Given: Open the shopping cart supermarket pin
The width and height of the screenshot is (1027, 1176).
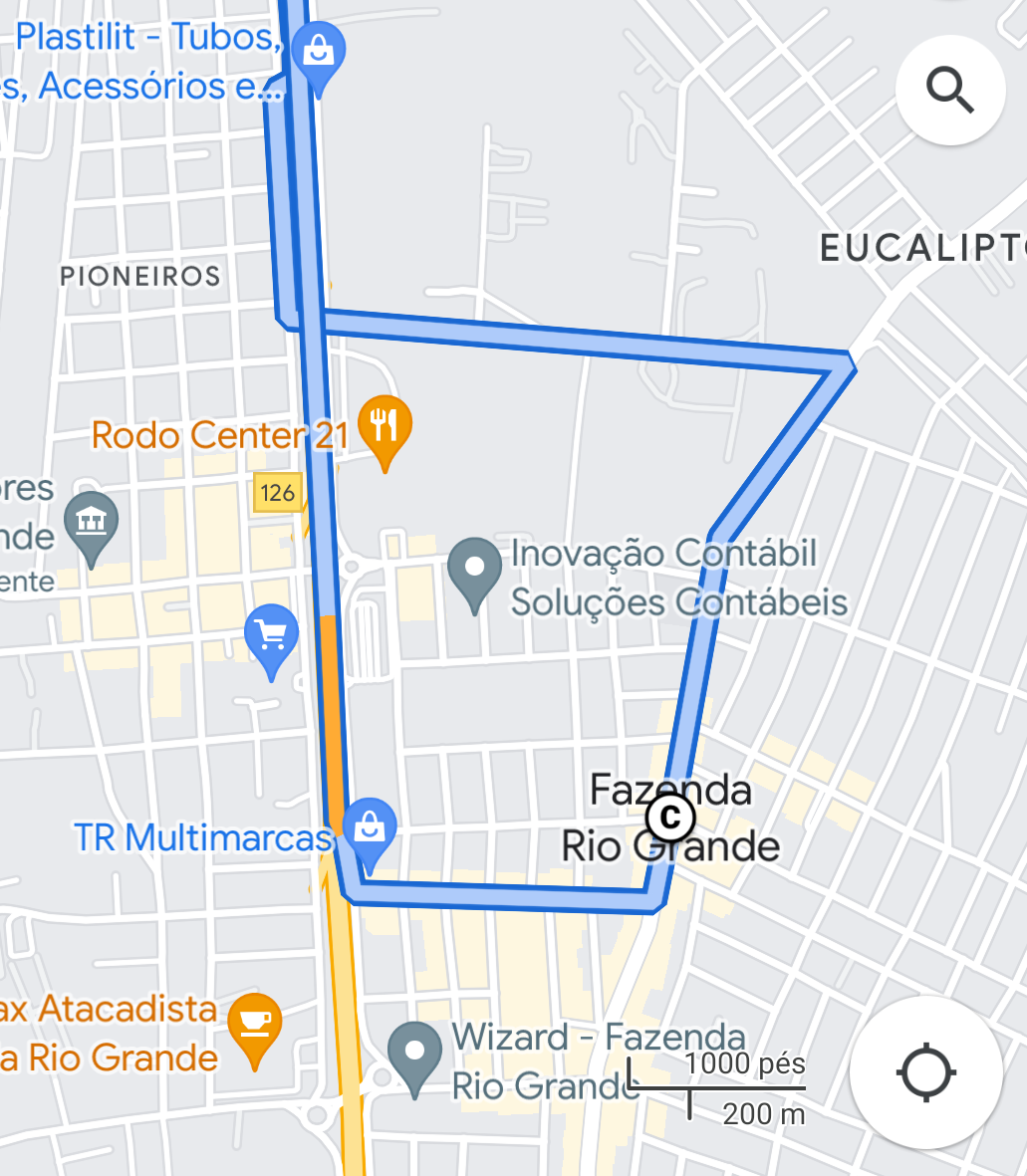Looking at the screenshot, I should tap(271, 635).
